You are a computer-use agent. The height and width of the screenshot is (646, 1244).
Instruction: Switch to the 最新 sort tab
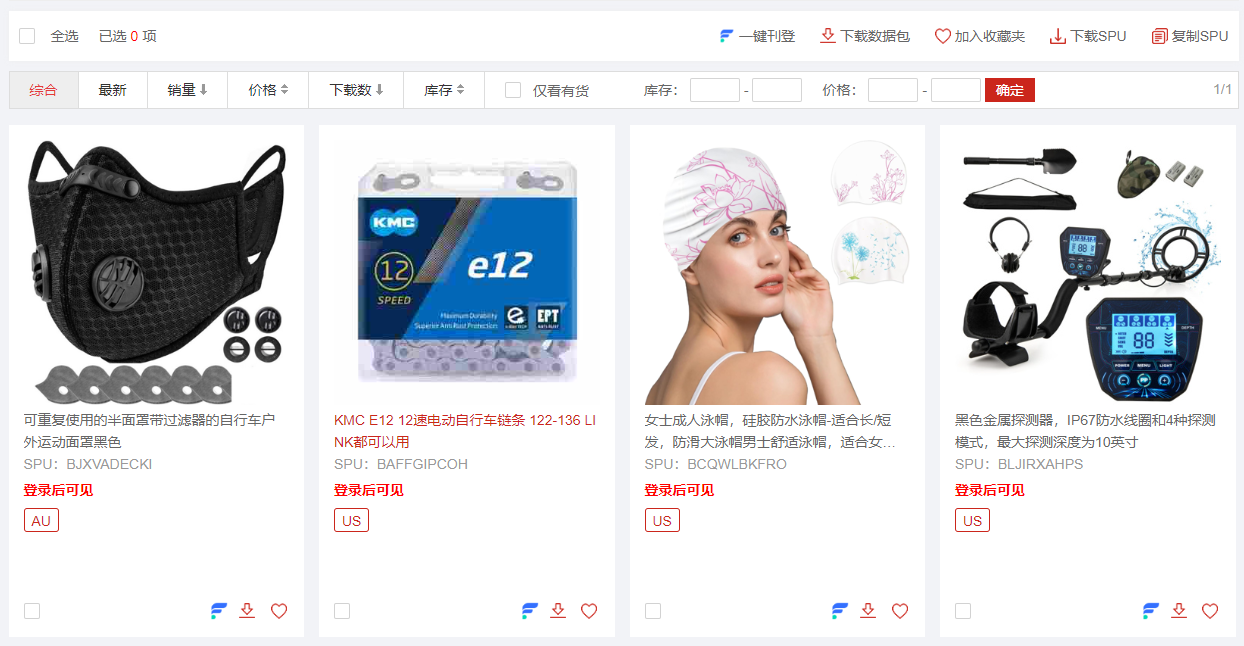click(112, 90)
